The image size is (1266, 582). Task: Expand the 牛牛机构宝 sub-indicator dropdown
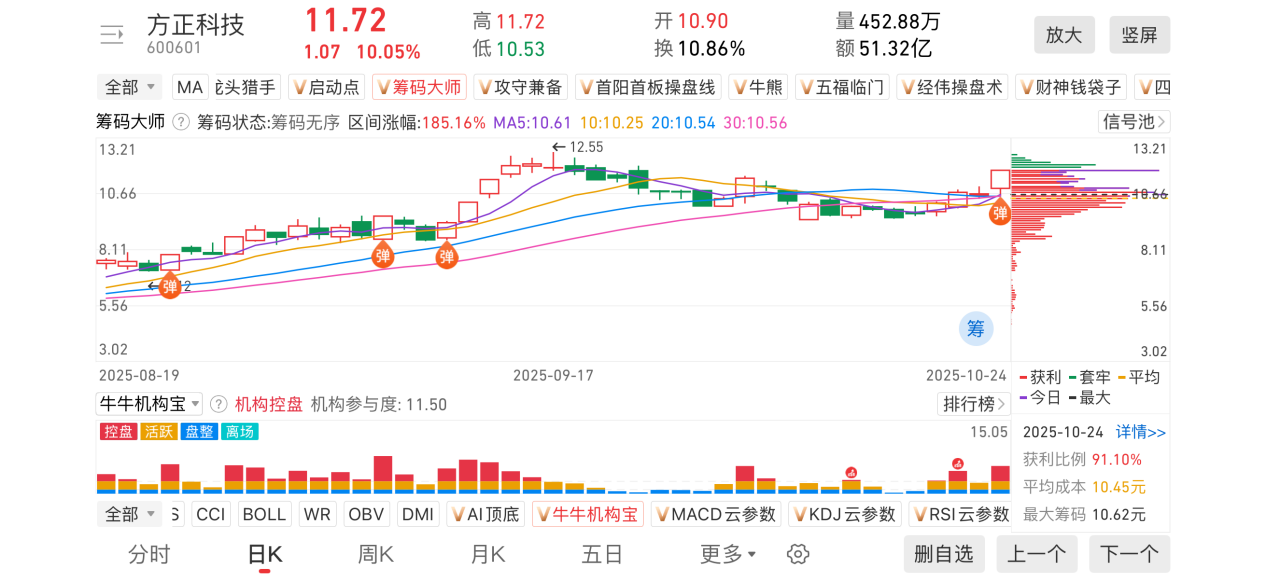[x=149, y=404]
